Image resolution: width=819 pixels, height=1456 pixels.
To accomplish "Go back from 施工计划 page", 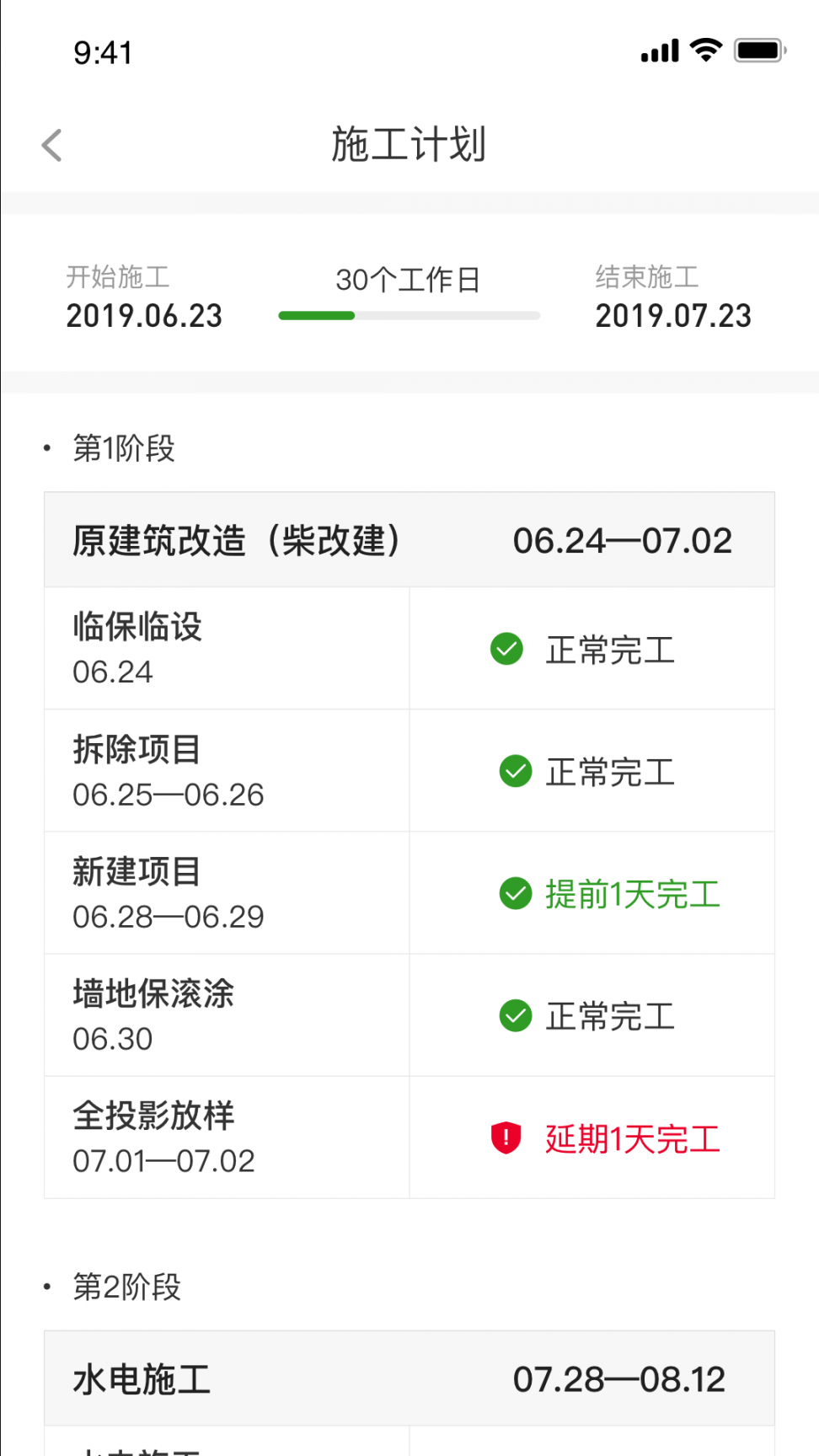I will pyautogui.click(x=52, y=145).
